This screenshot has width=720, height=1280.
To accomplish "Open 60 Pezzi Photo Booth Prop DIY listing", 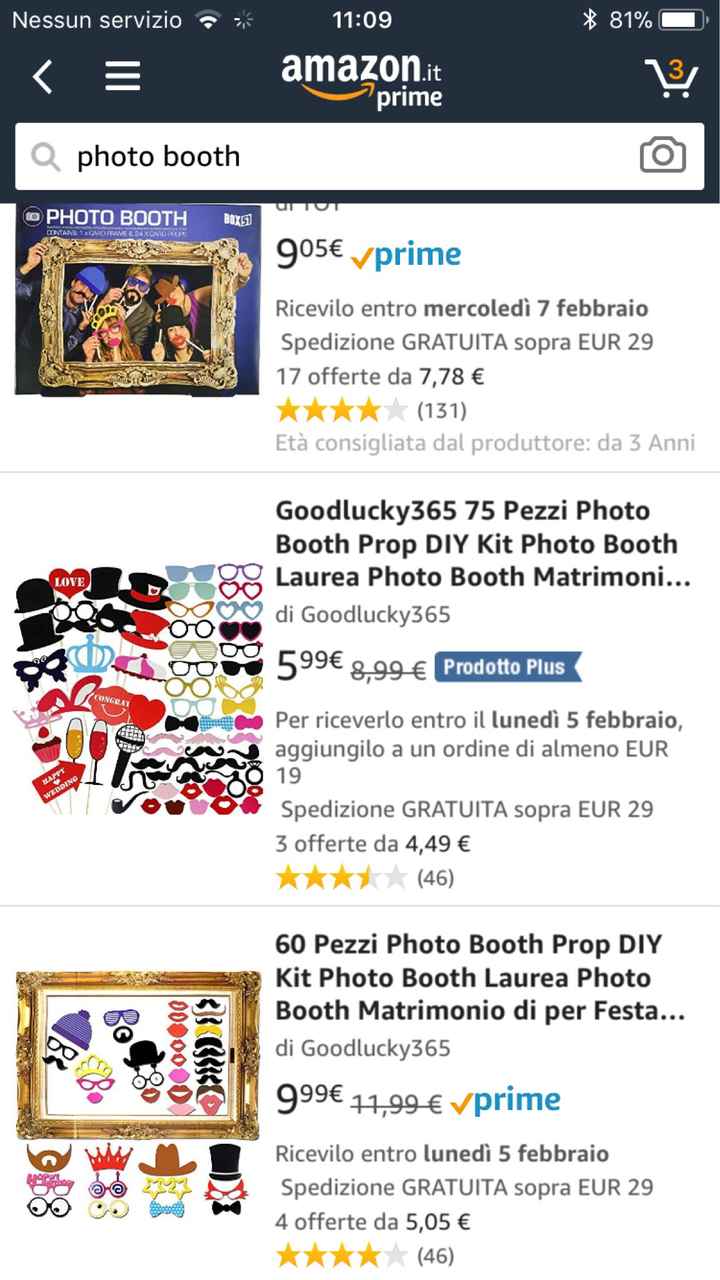I will click(478, 977).
